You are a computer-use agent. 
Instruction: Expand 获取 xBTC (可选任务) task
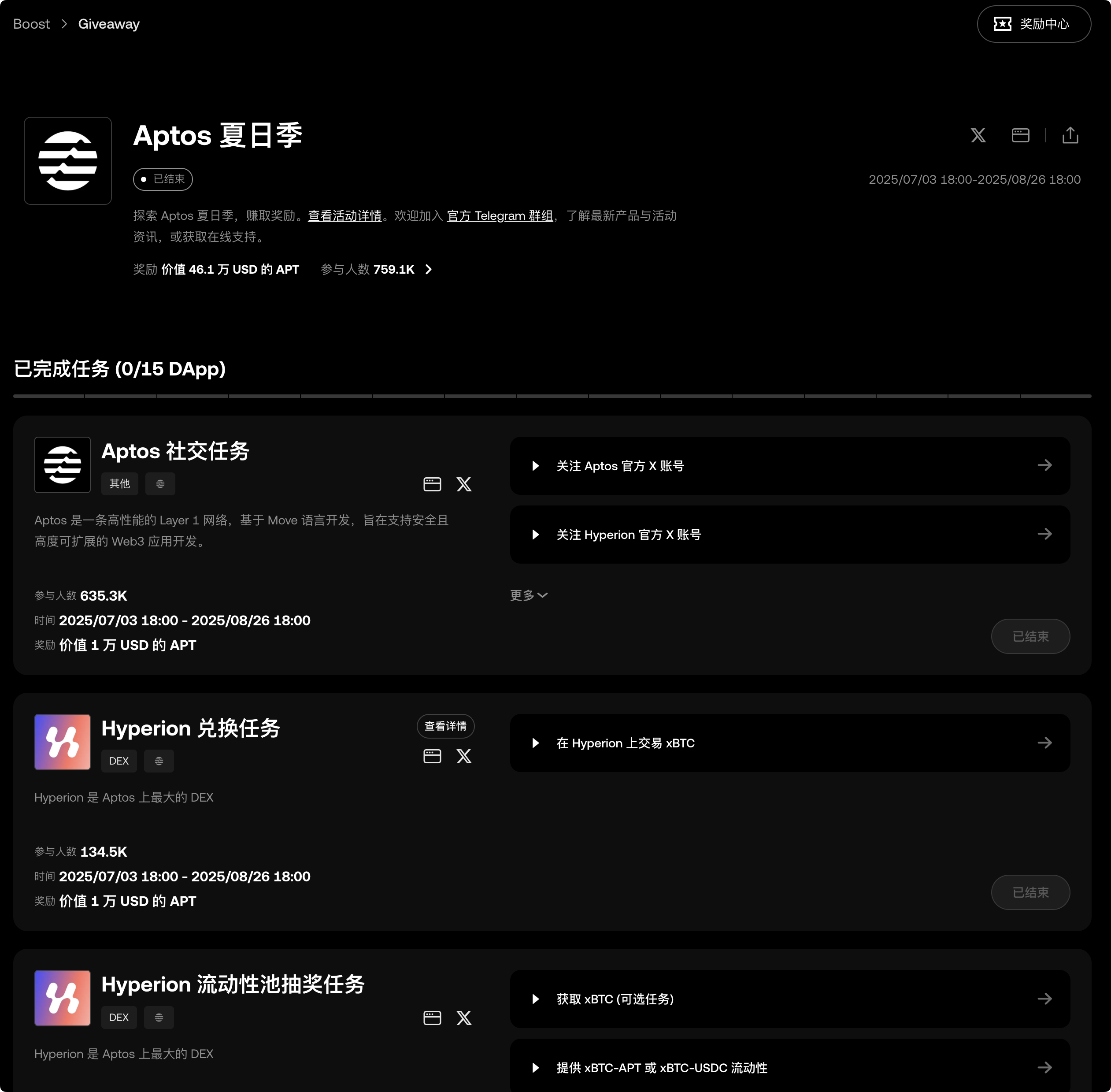pos(789,999)
